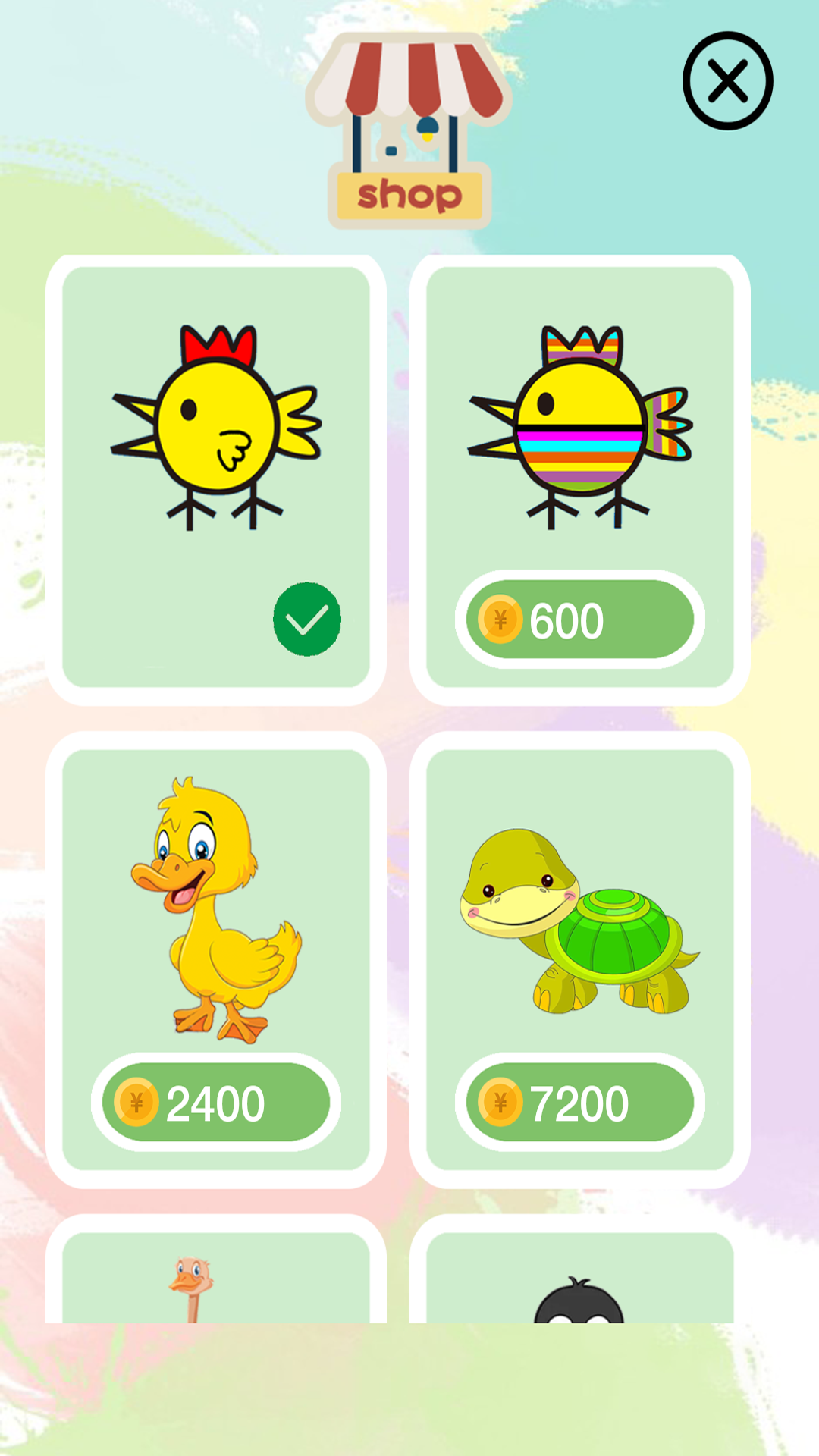Open the ostrich character card
The height and width of the screenshot is (1456, 819).
point(216,1269)
